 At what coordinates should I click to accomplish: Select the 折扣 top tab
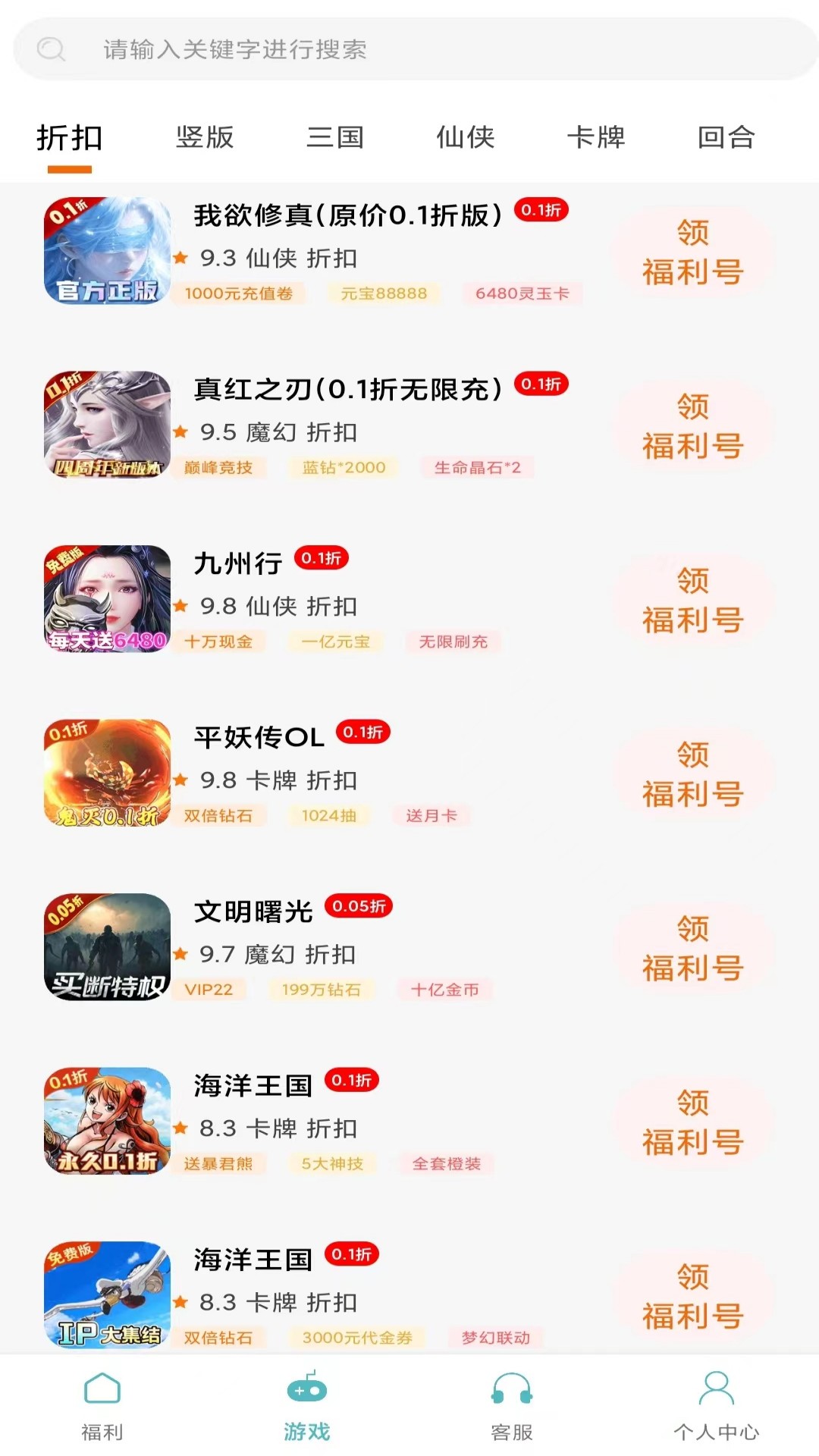click(x=70, y=138)
